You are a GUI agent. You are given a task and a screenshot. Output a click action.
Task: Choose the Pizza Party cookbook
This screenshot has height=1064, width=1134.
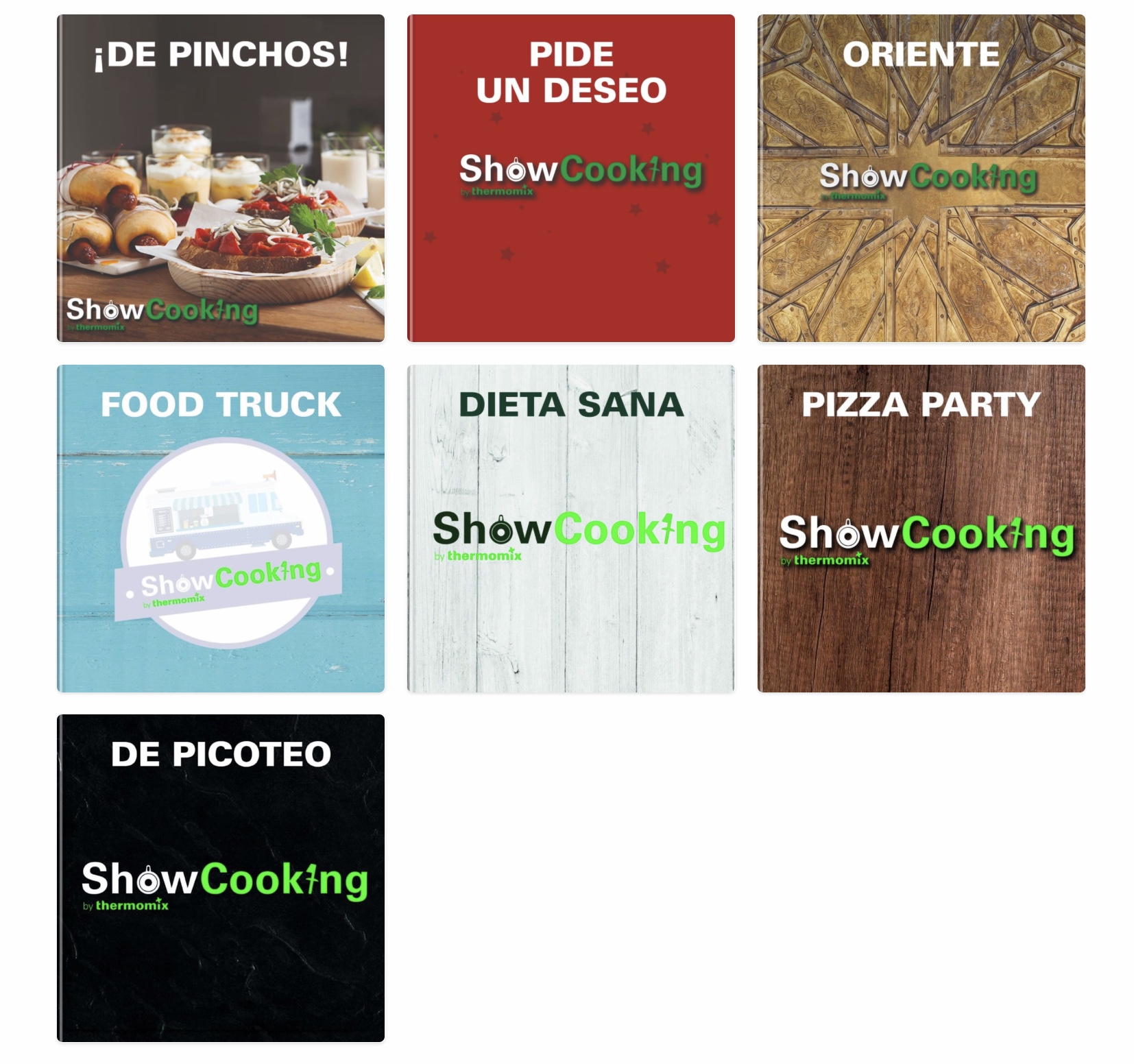click(921, 529)
